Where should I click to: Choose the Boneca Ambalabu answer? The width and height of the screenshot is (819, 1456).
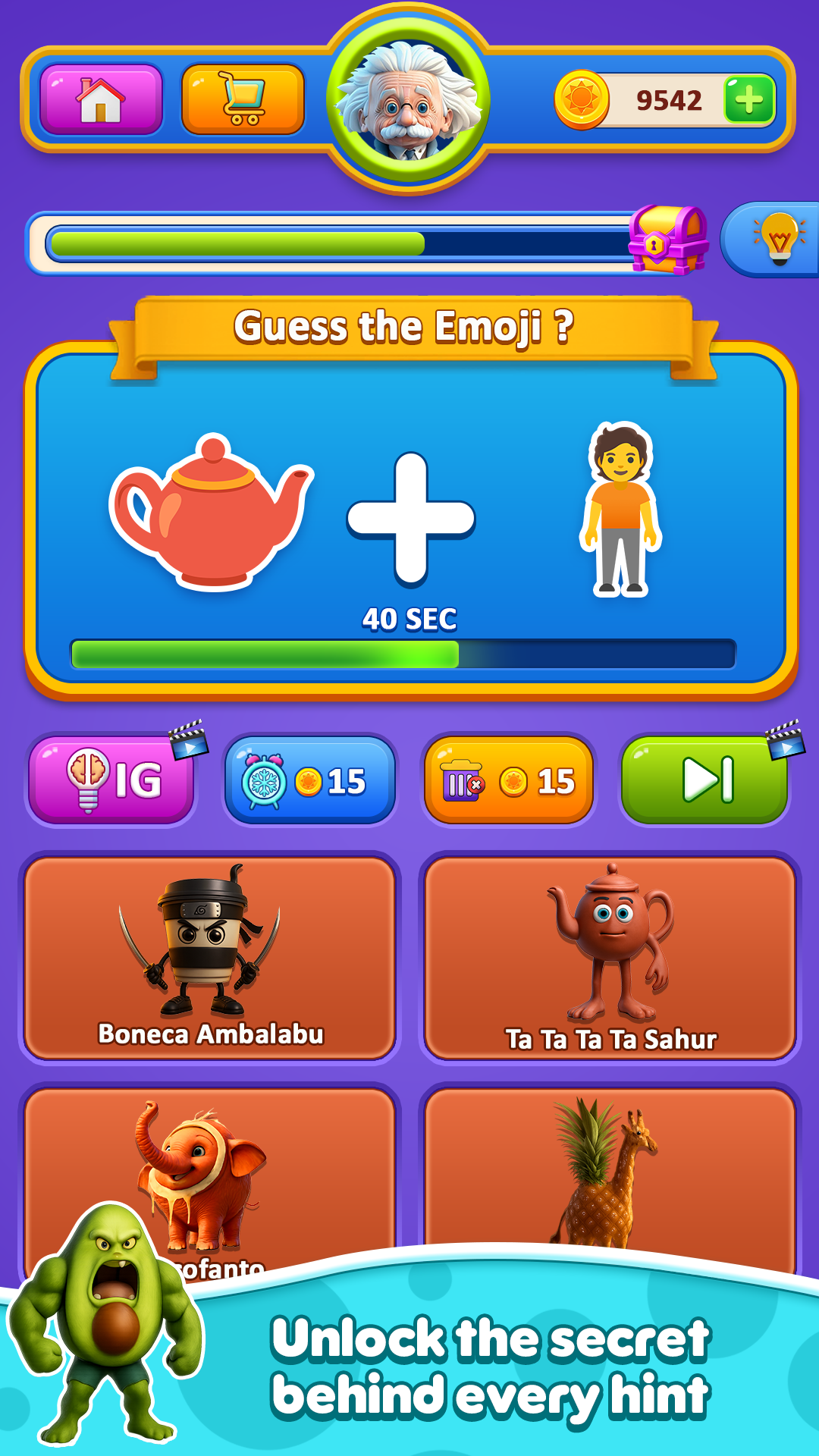210,957
